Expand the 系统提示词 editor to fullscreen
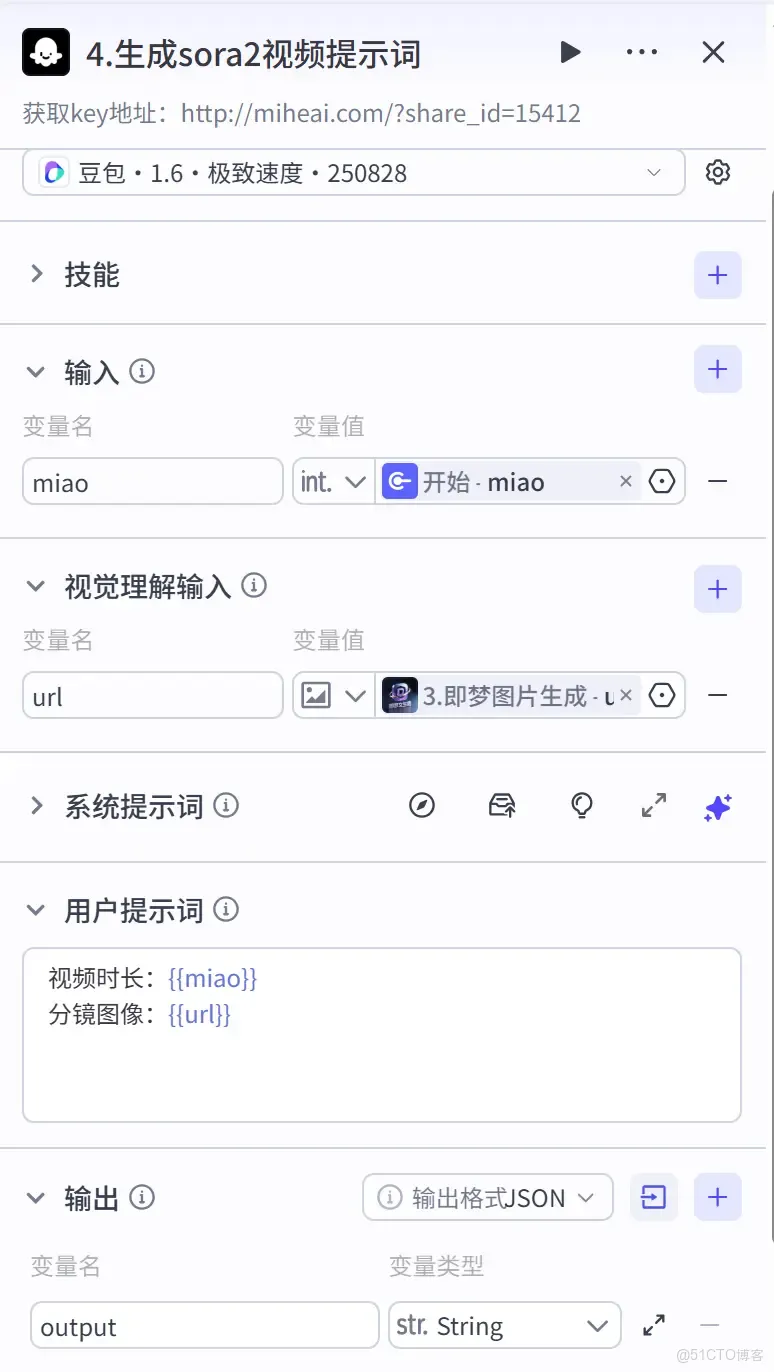Viewport: 774px width, 1372px height. click(653, 806)
